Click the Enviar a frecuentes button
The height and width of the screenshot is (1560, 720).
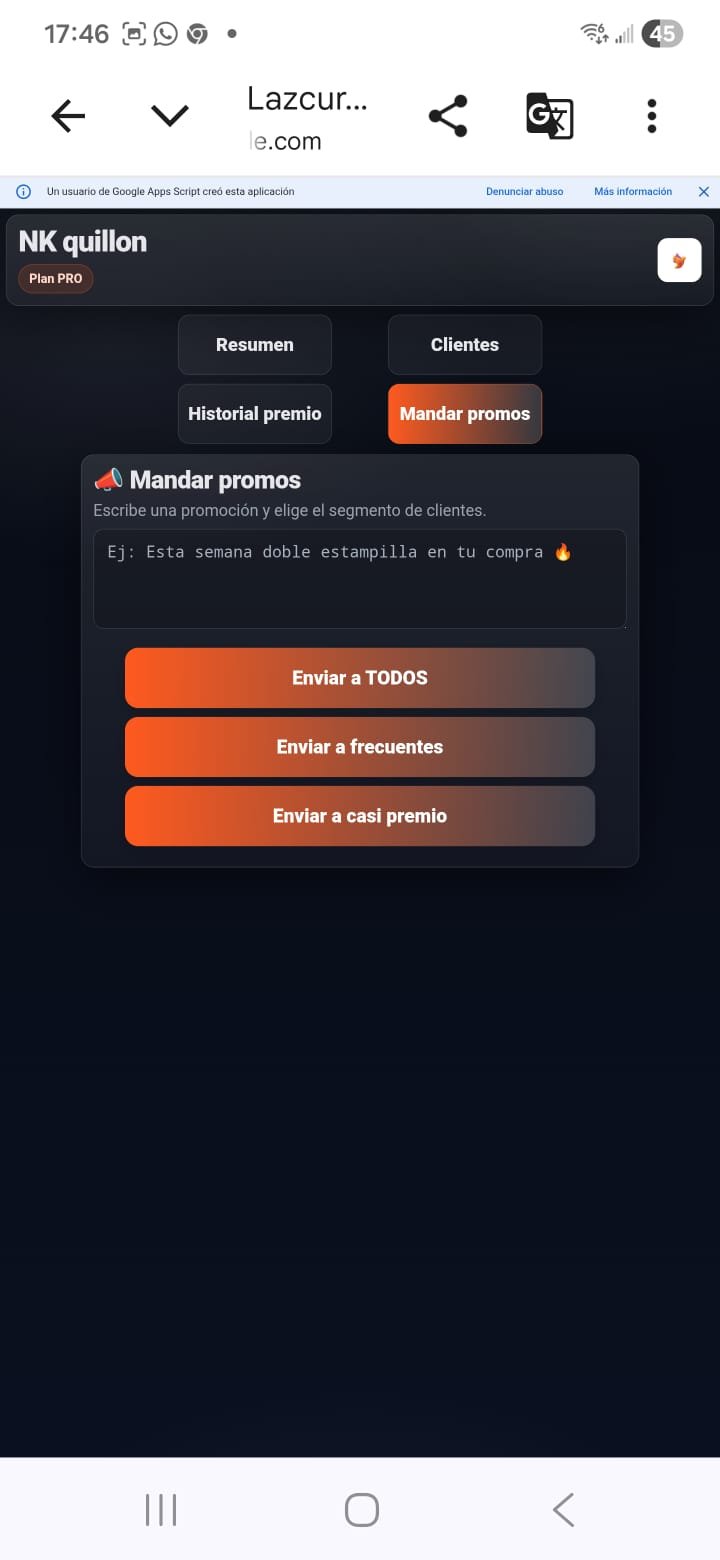(359, 746)
